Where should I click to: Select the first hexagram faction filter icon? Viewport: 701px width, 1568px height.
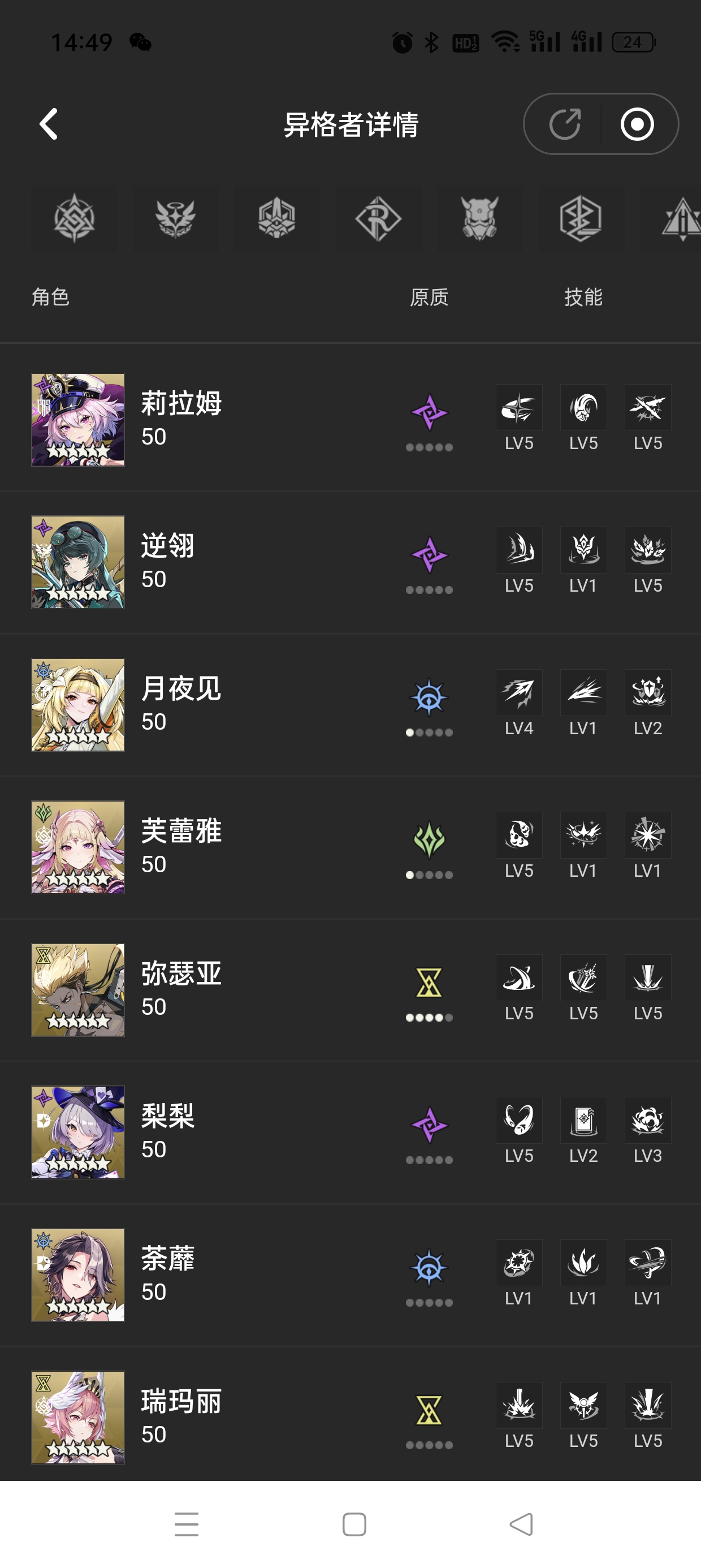pyautogui.click(x=74, y=218)
